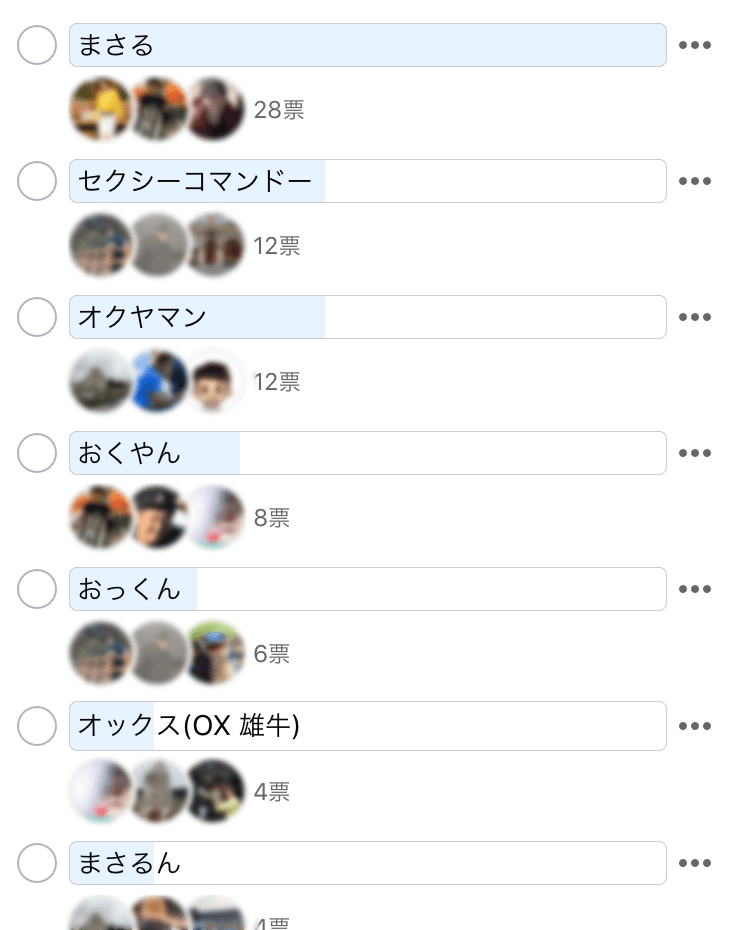
Task: Choose the おくやん option
Action: [x=37, y=453]
